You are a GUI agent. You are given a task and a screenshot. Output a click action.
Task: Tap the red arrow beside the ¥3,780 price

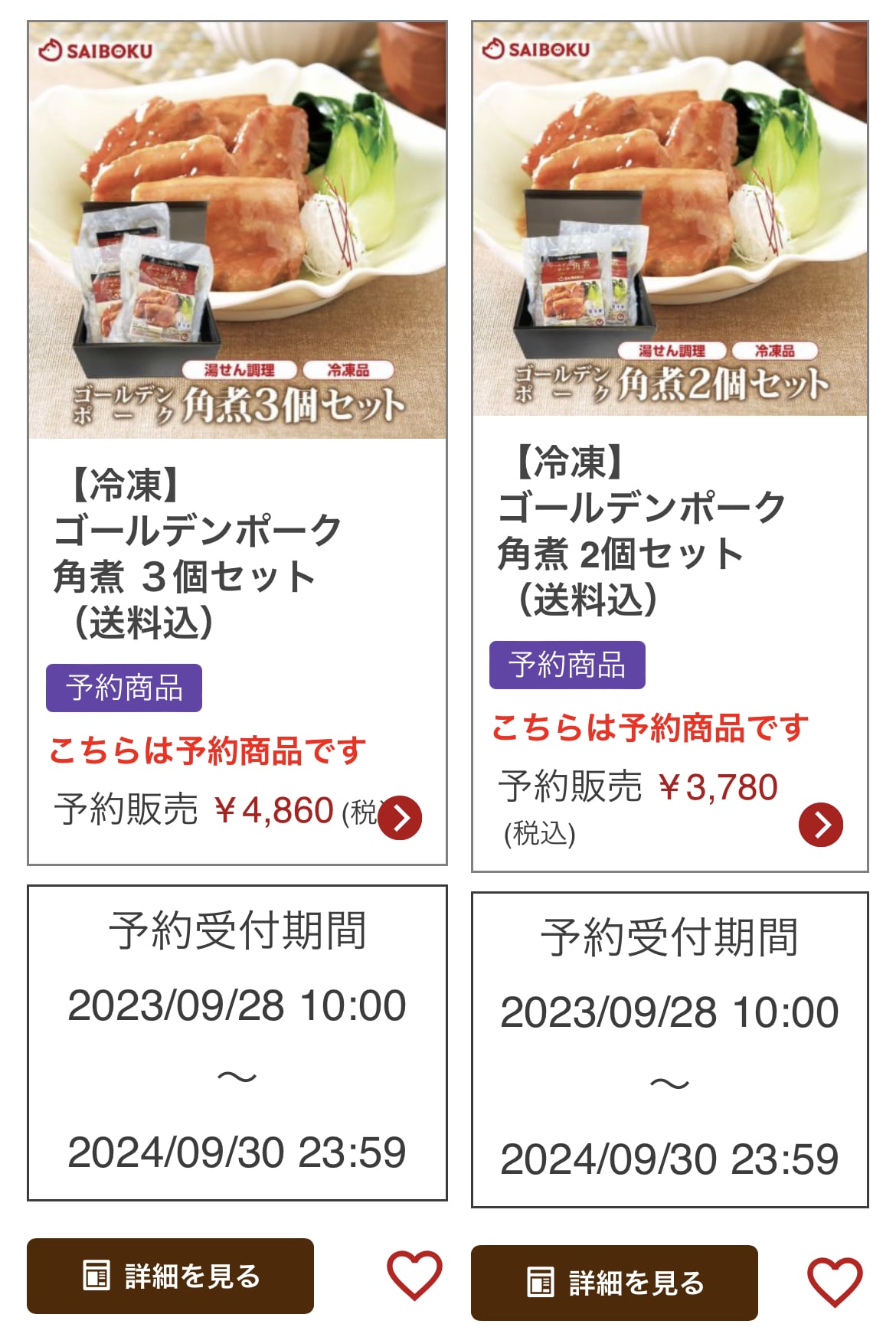coord(820,825)
